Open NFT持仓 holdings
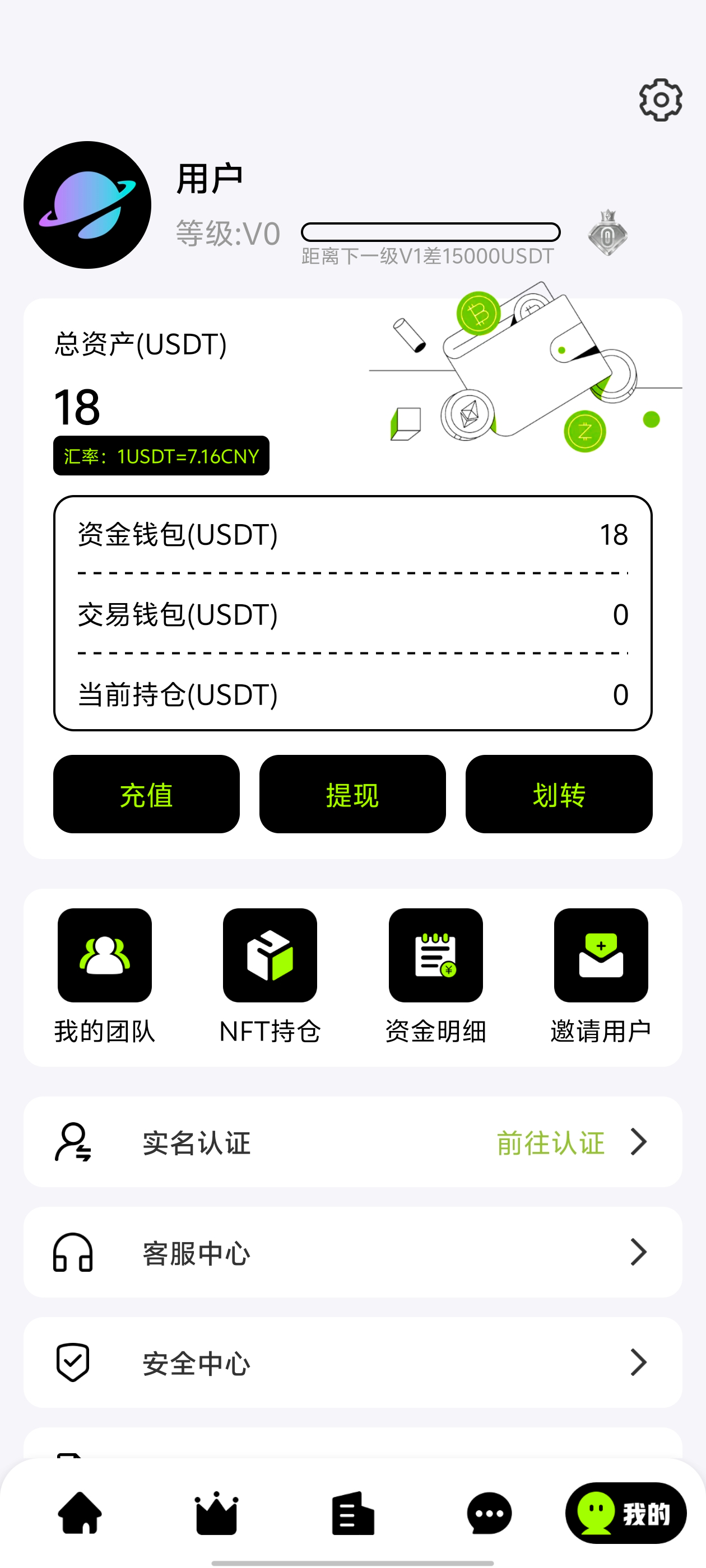 pyautogui.click(x=270, y=974)
